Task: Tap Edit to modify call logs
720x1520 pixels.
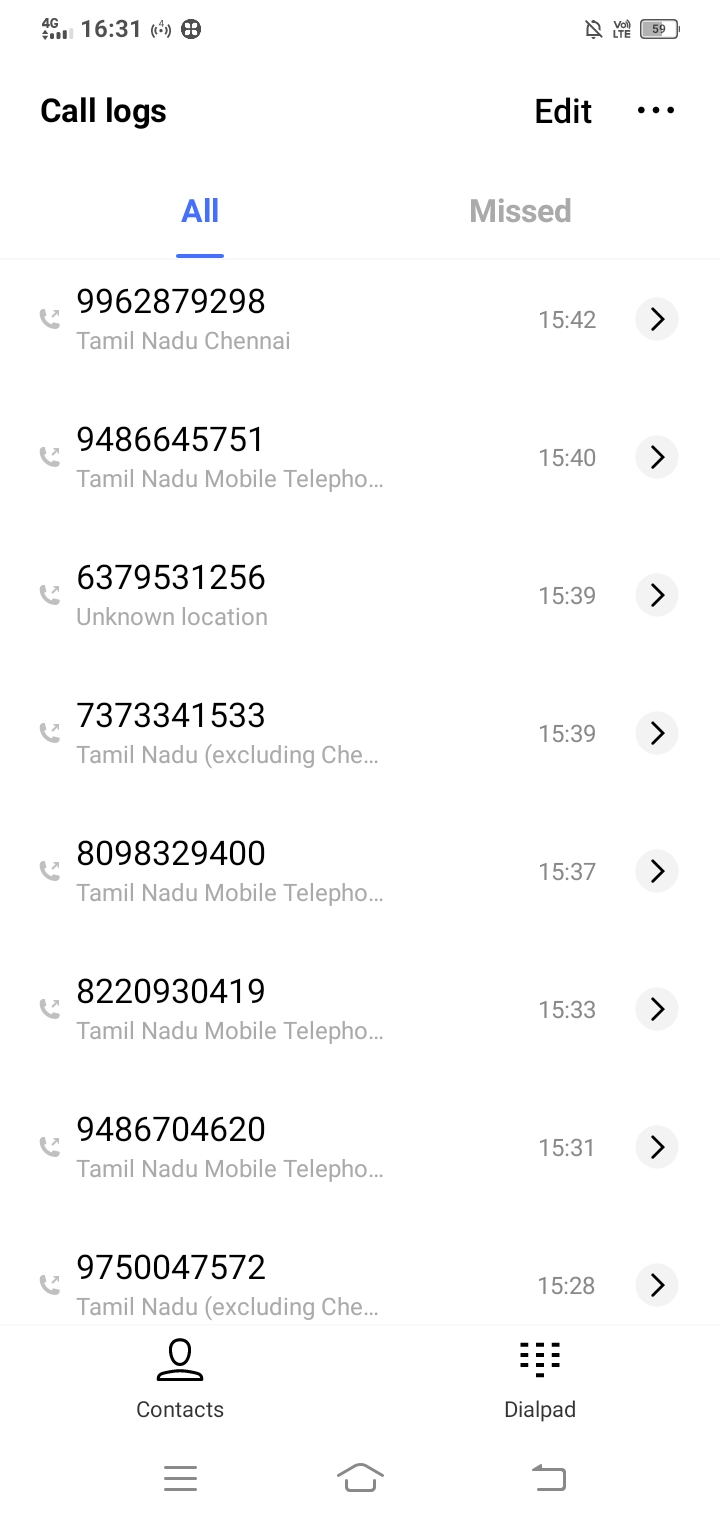Action: pos(563,111)
